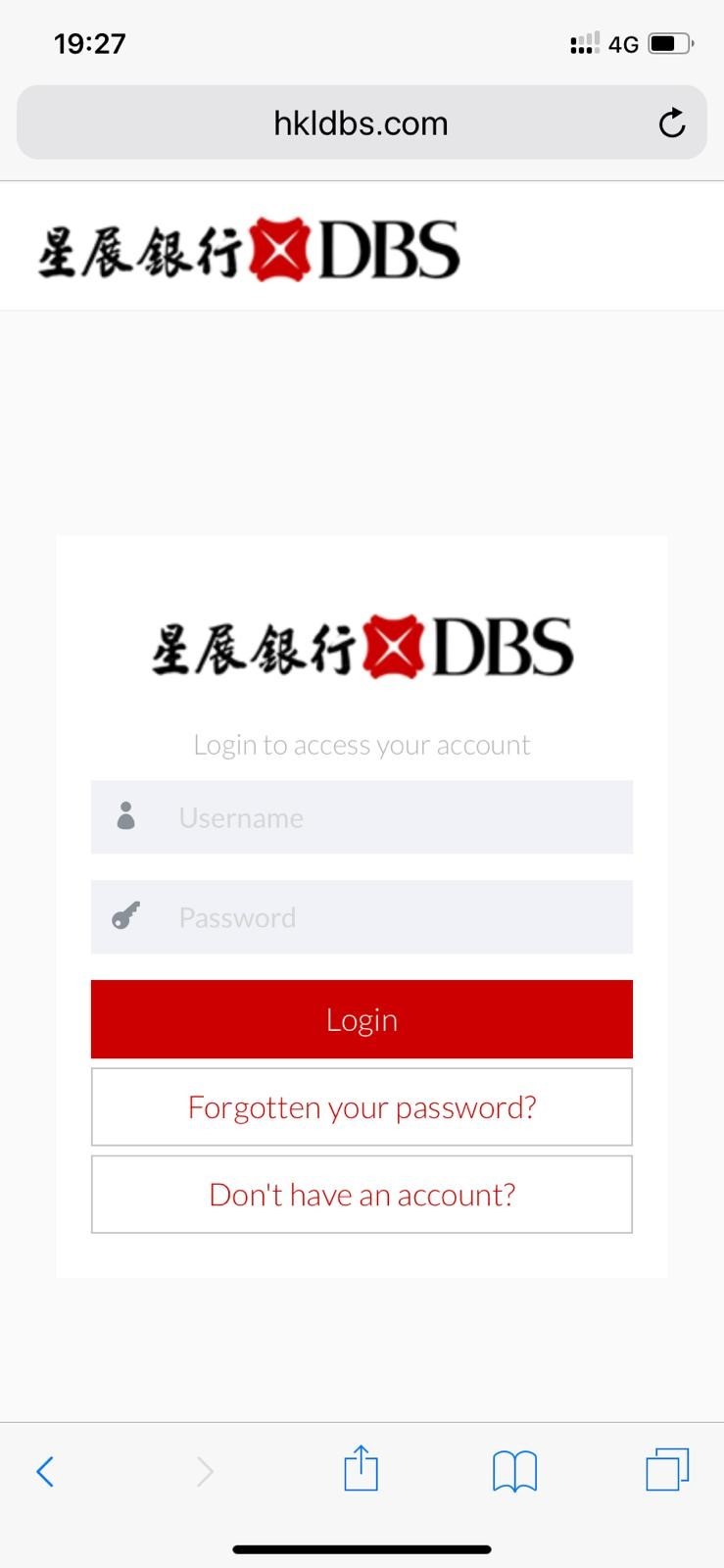The height and width of the screenshot is (1568, 724).
Task: Show all open browser tabs
Action: [667, 1470]
